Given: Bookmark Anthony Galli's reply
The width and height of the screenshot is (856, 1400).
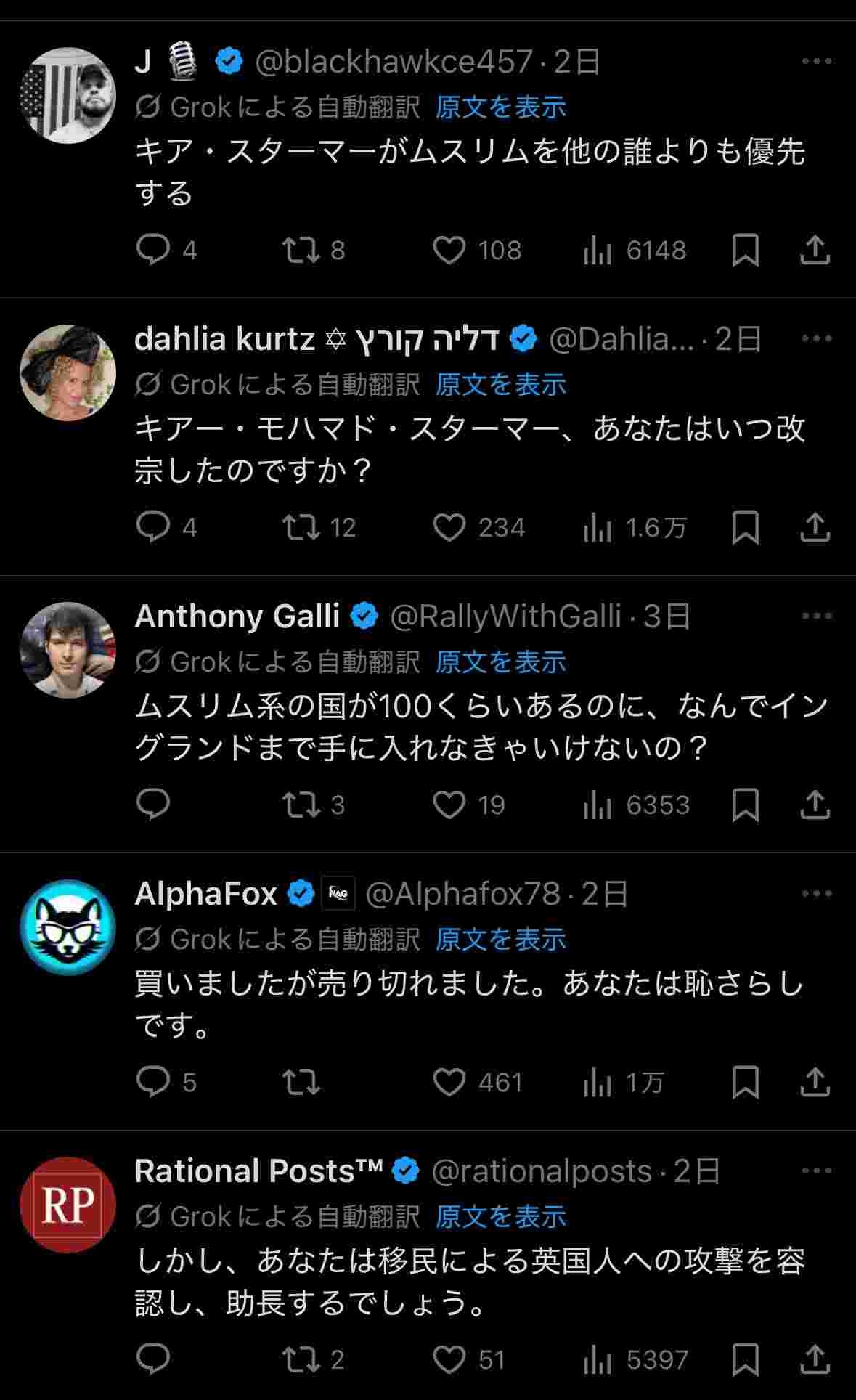Looking at the screenshot, I should (745, 805).
